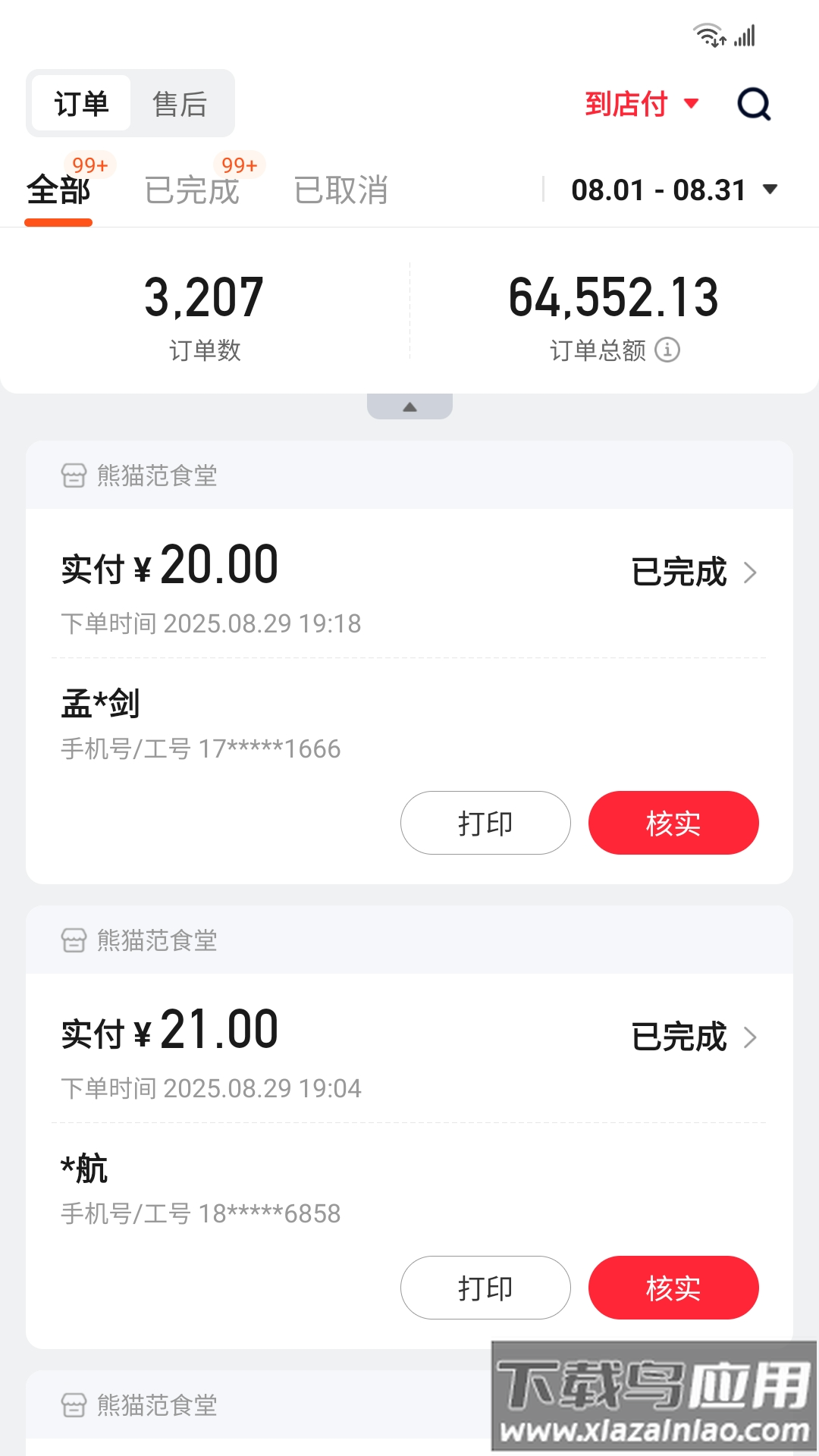Show the 全部 orders tab
Image resolution: width=819 pixels, height=1456 pixels.
click(58, 190)
